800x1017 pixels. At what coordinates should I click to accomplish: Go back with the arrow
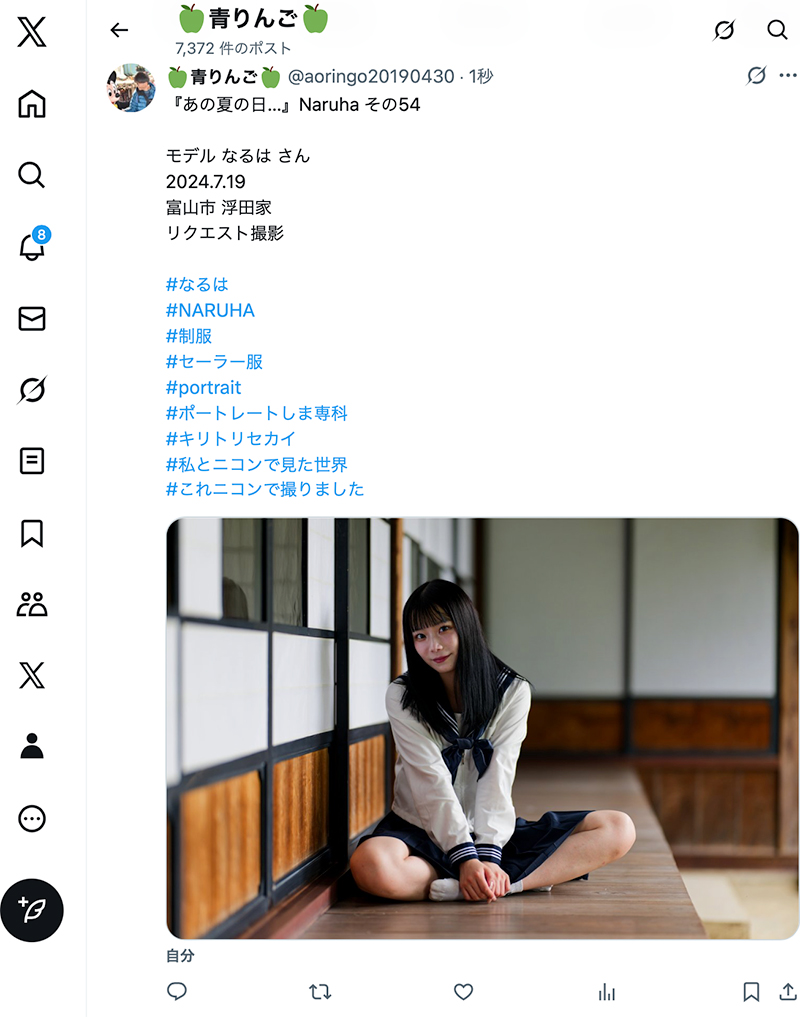click(119, 30)
